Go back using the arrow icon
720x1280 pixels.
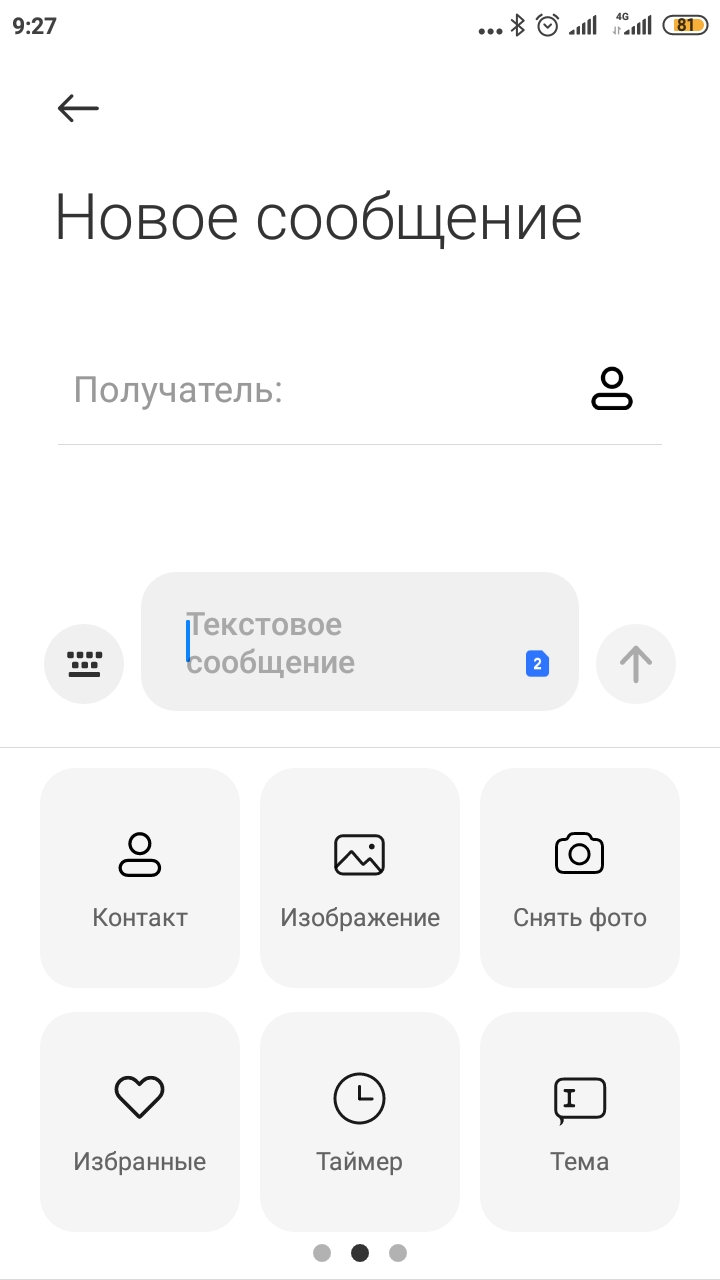click(x=78, y=108)
